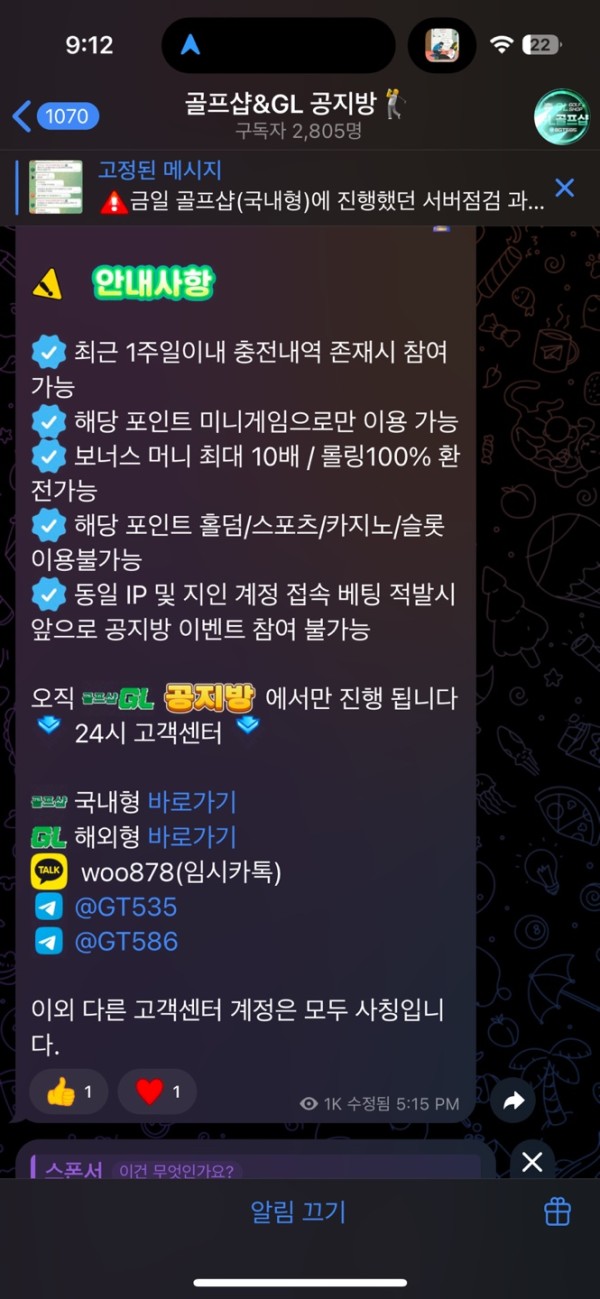Close the sponsored message below

pyautogui.click(x=532, y=1162)
